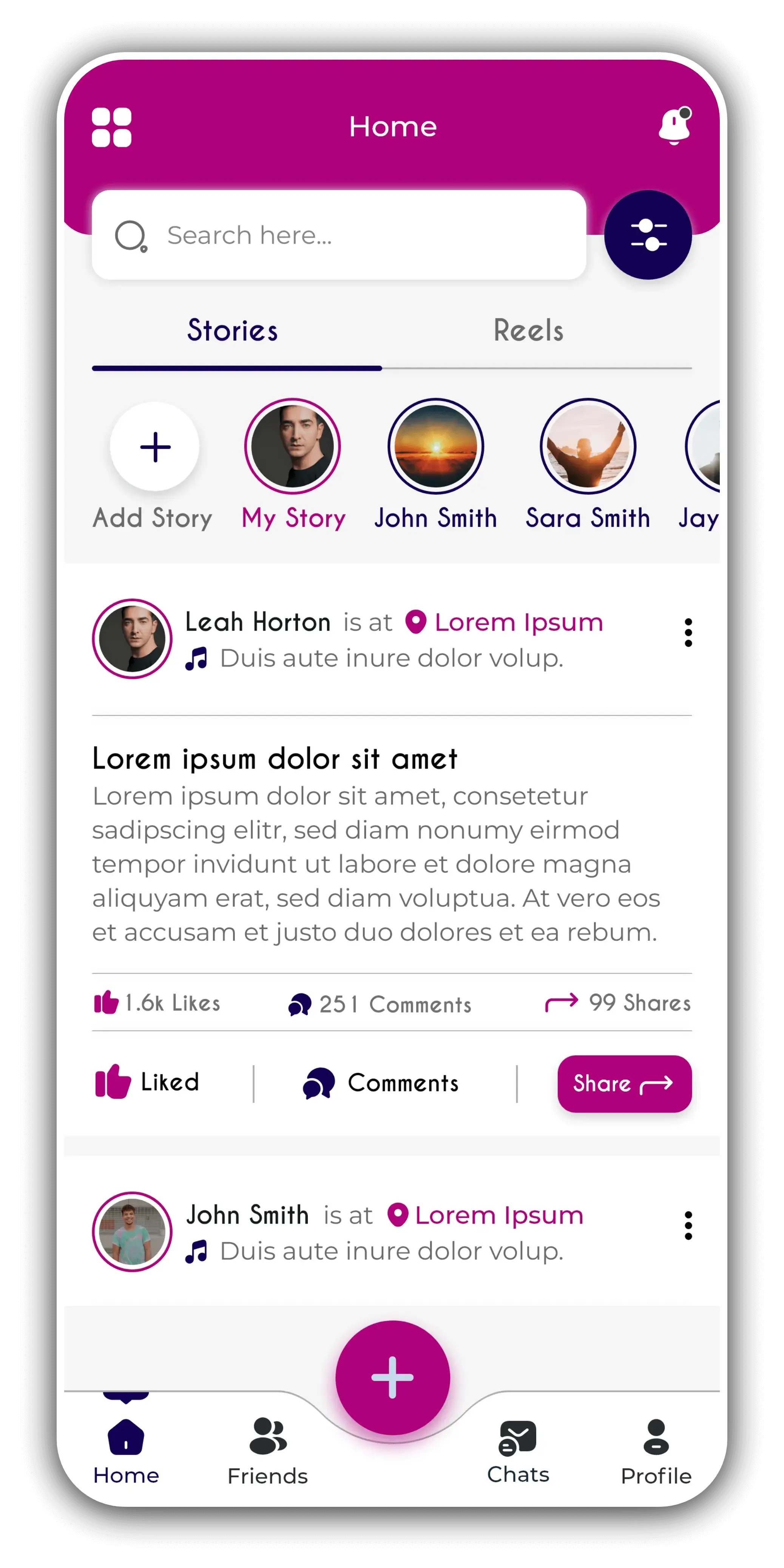This screenshot has height=1568, width=784.
Task: Open Sara Smith's story
Action: pyautogui.click(x=587, y=448)
